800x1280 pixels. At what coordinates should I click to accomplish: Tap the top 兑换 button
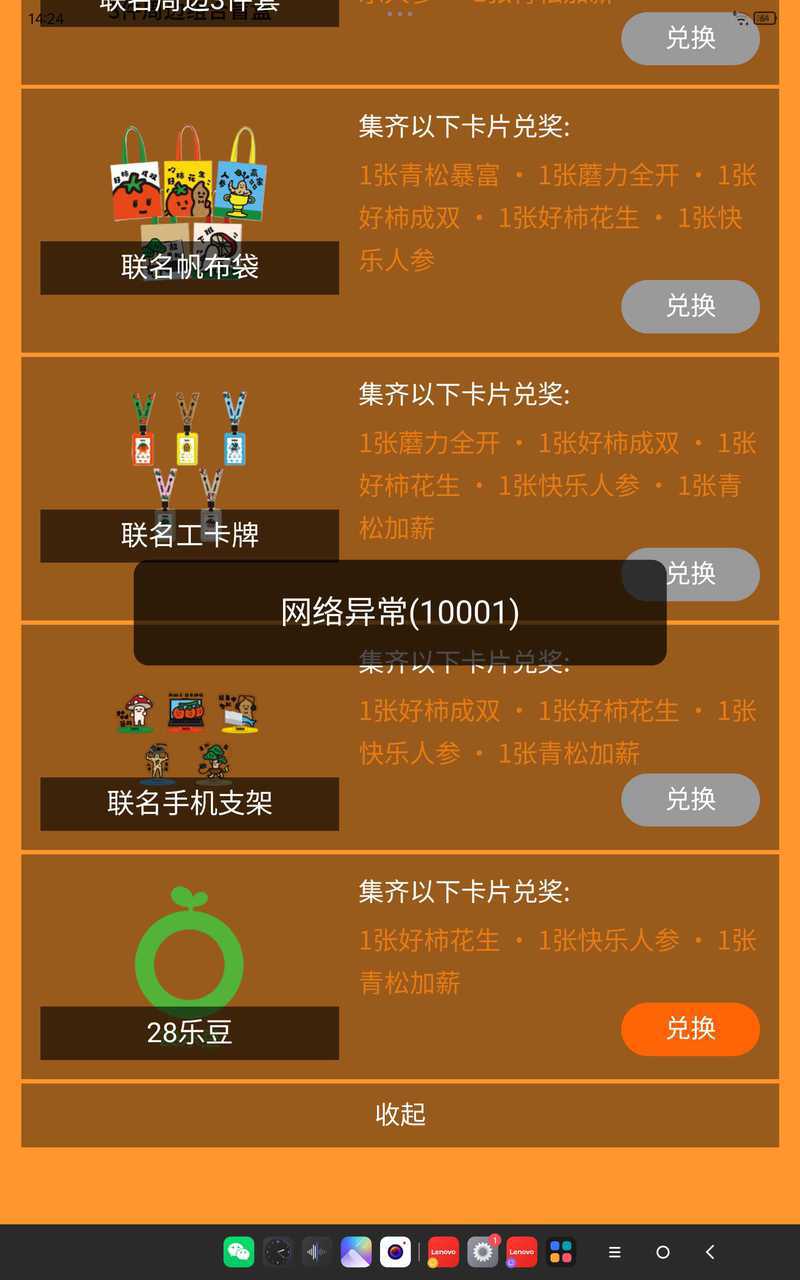[690, 38]
